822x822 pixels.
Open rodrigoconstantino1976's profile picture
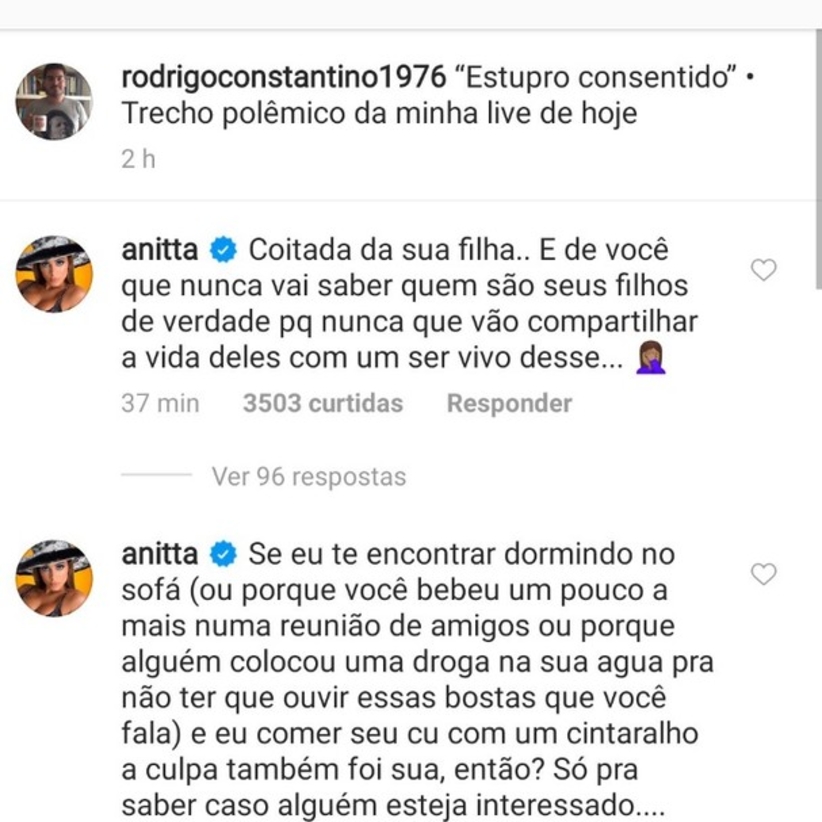(x=54, y=101)
